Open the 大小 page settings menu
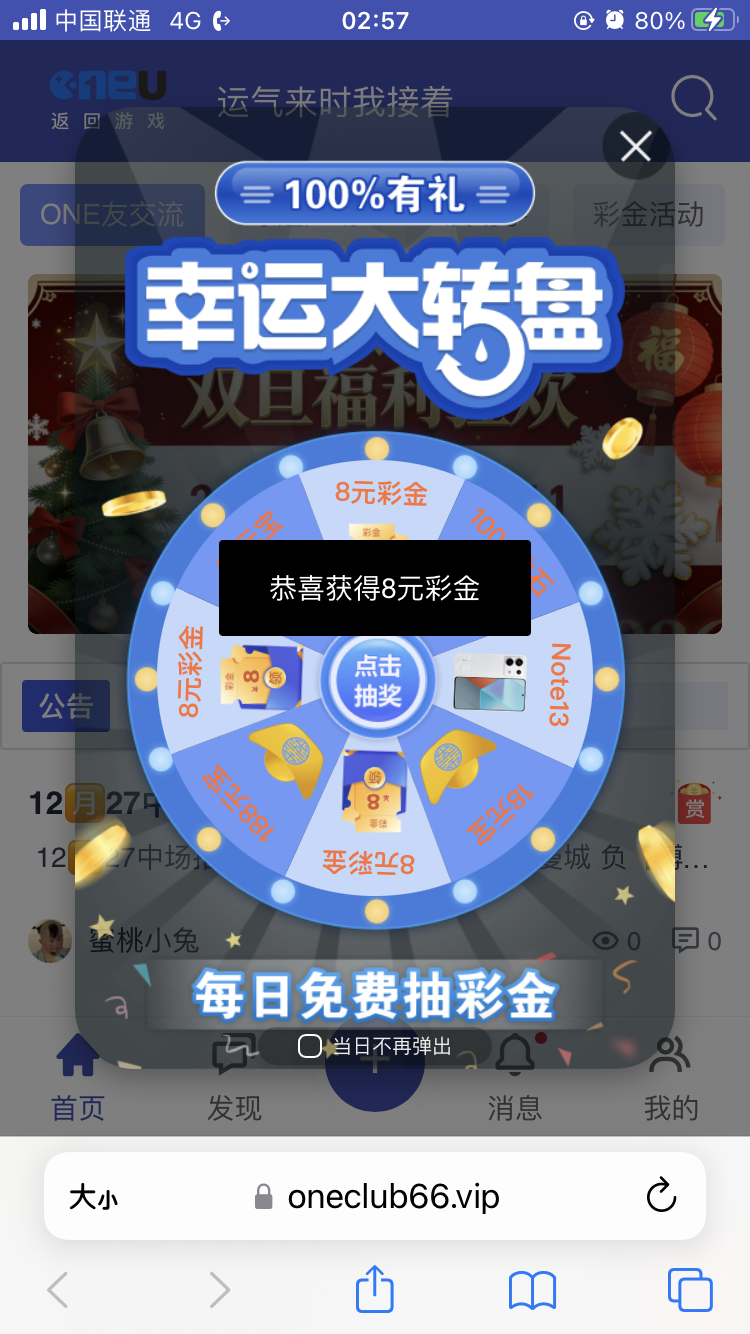 pos(93,1196)
